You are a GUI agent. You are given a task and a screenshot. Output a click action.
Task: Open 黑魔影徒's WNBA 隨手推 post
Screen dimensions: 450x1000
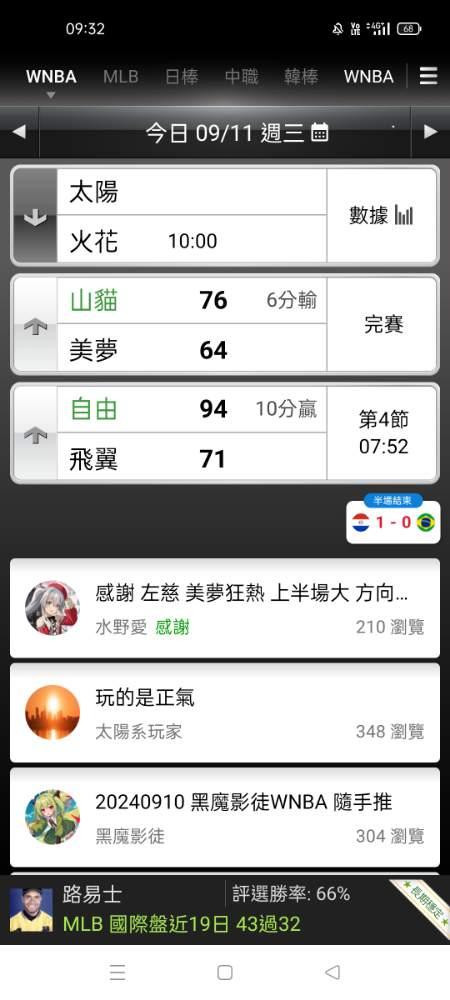point(225,817)
